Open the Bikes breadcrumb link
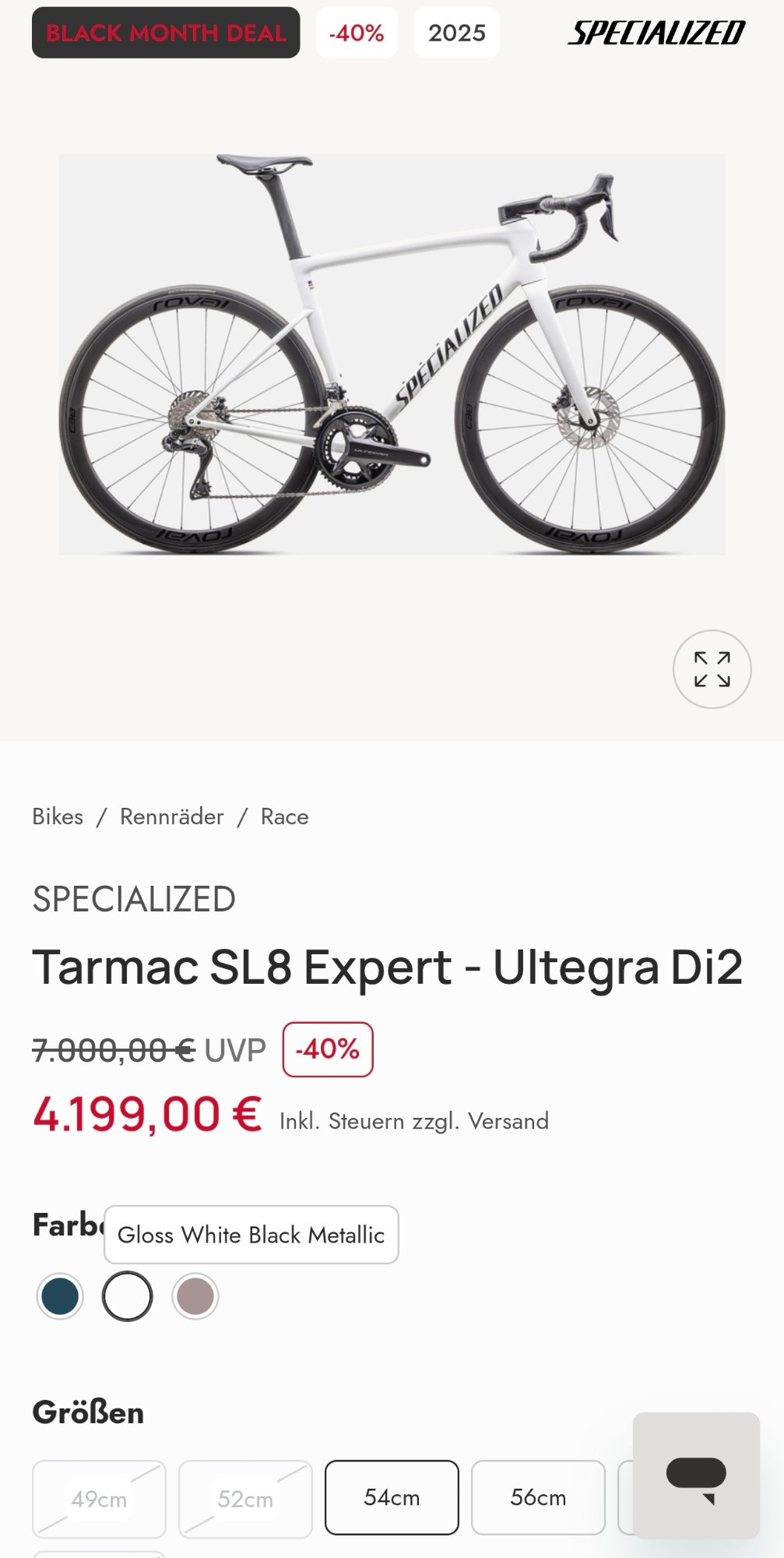Image resolution: width=784 pixels, height=1558 pixels. (x=58, y=816)
